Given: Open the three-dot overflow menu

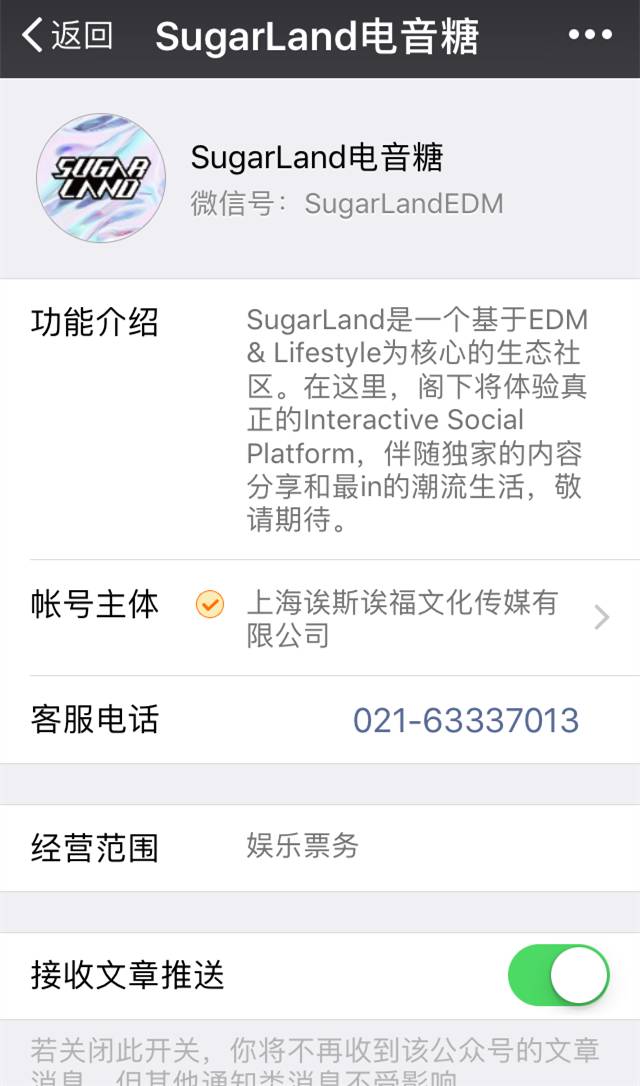Looking at the screenshot, I should pyautogui.click(x=589, y=36).
